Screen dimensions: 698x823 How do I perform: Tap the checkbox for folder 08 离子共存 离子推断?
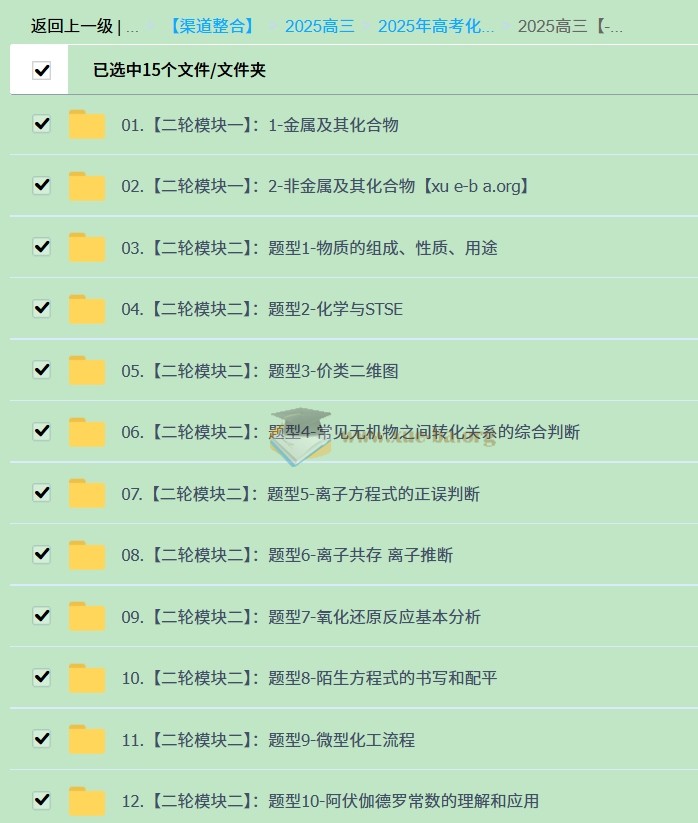[42, 554]
